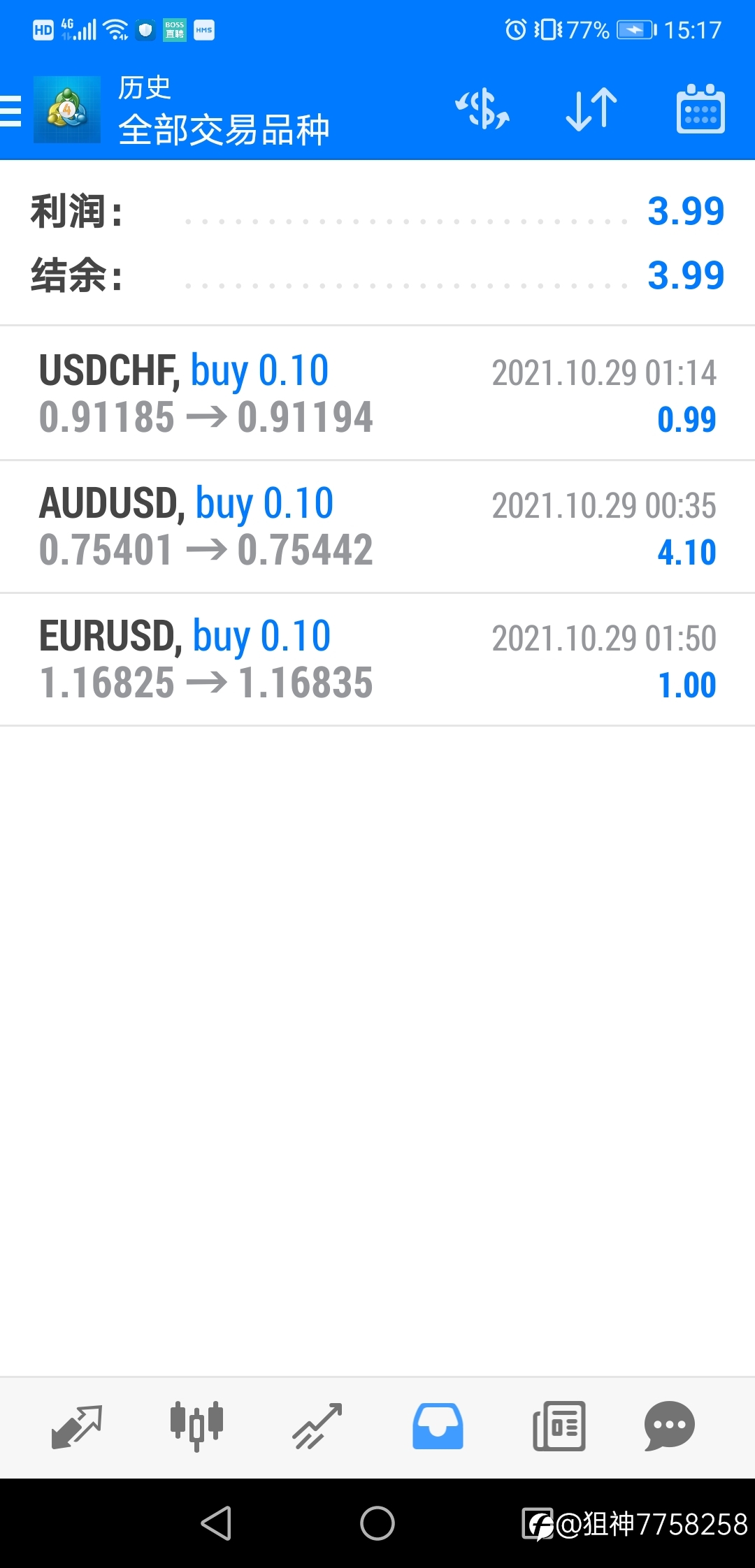Open the hamburger drawer menu
This screenshot has width=755, height=1568.
10,111
